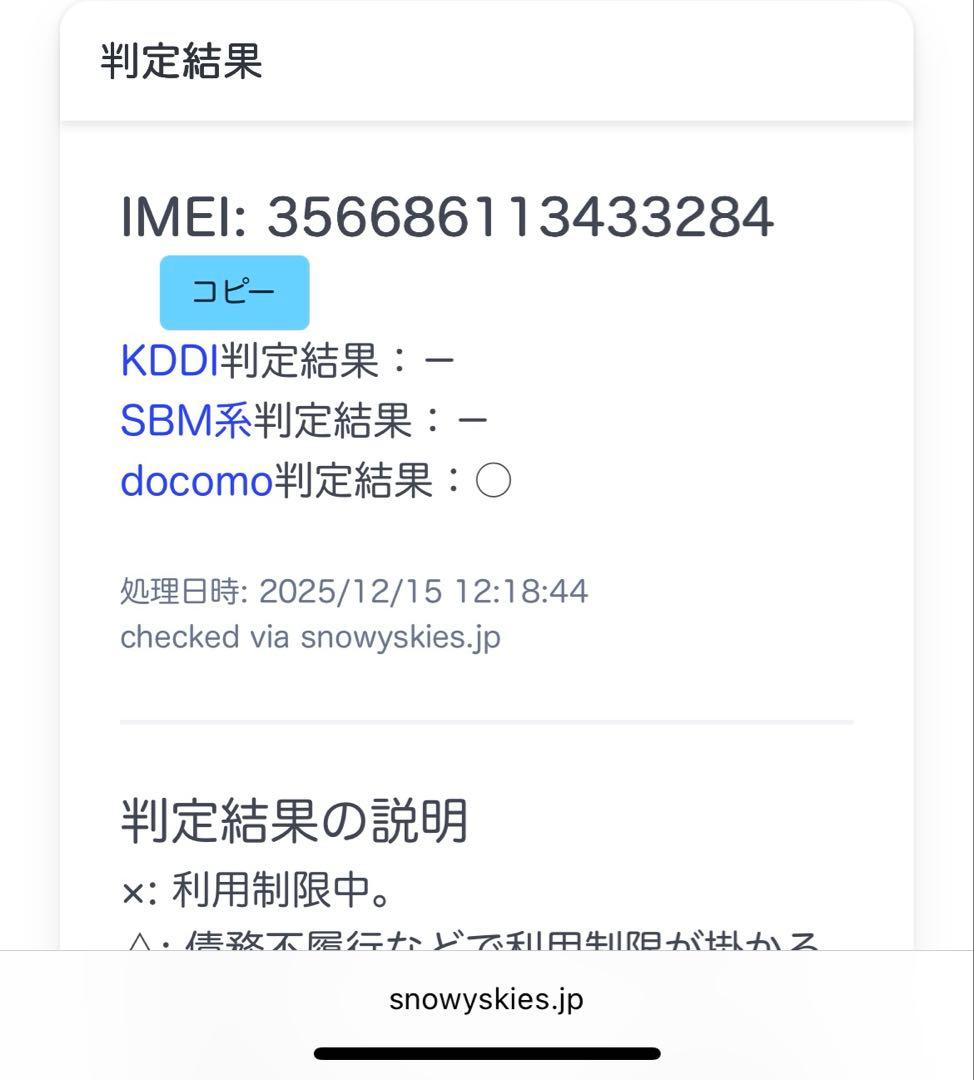Open the KDDI link
Screen dimensions: 974x1080
pos(168,361)
